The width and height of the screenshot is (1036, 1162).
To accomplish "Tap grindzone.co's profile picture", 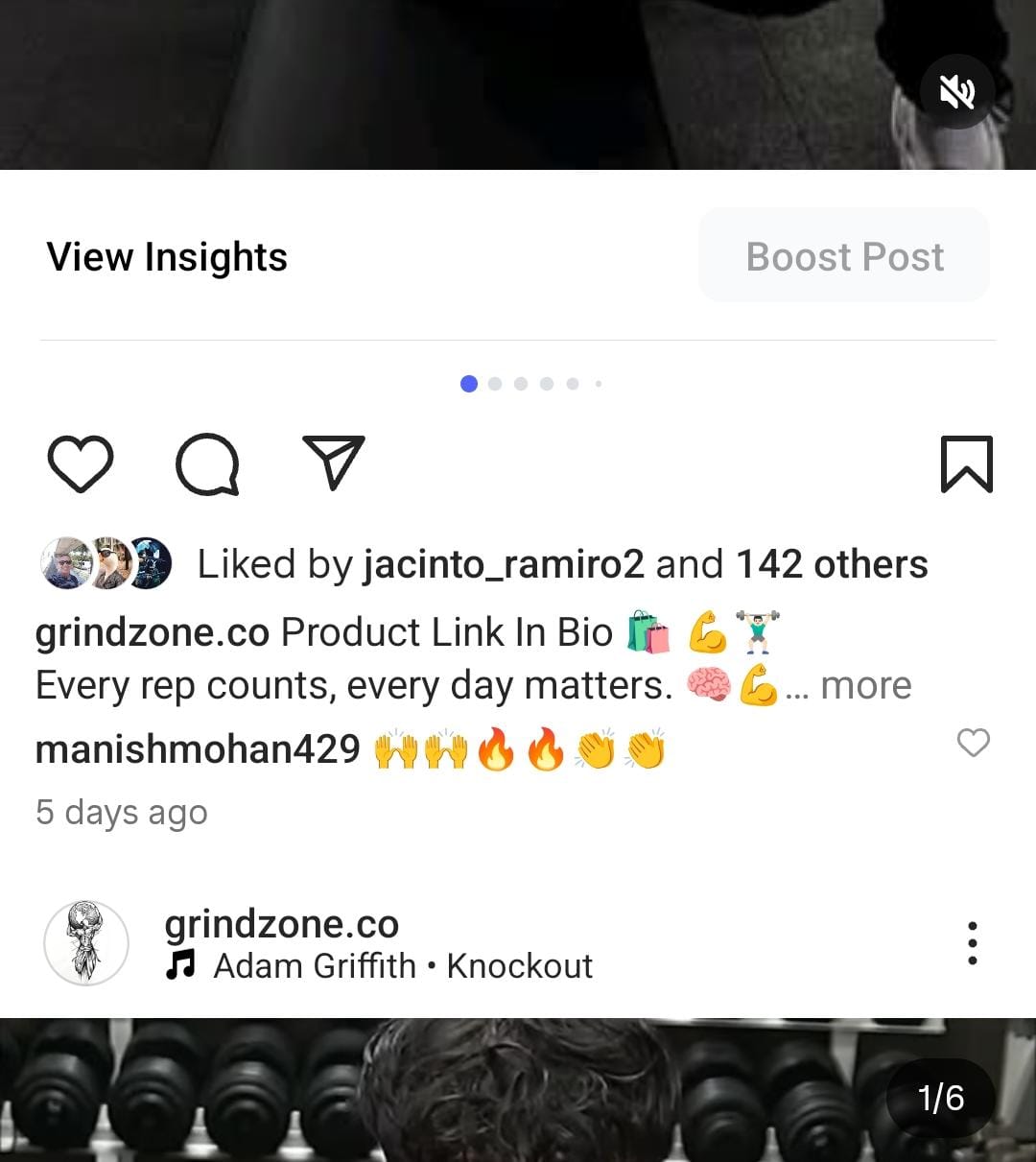I will (86, 943).
